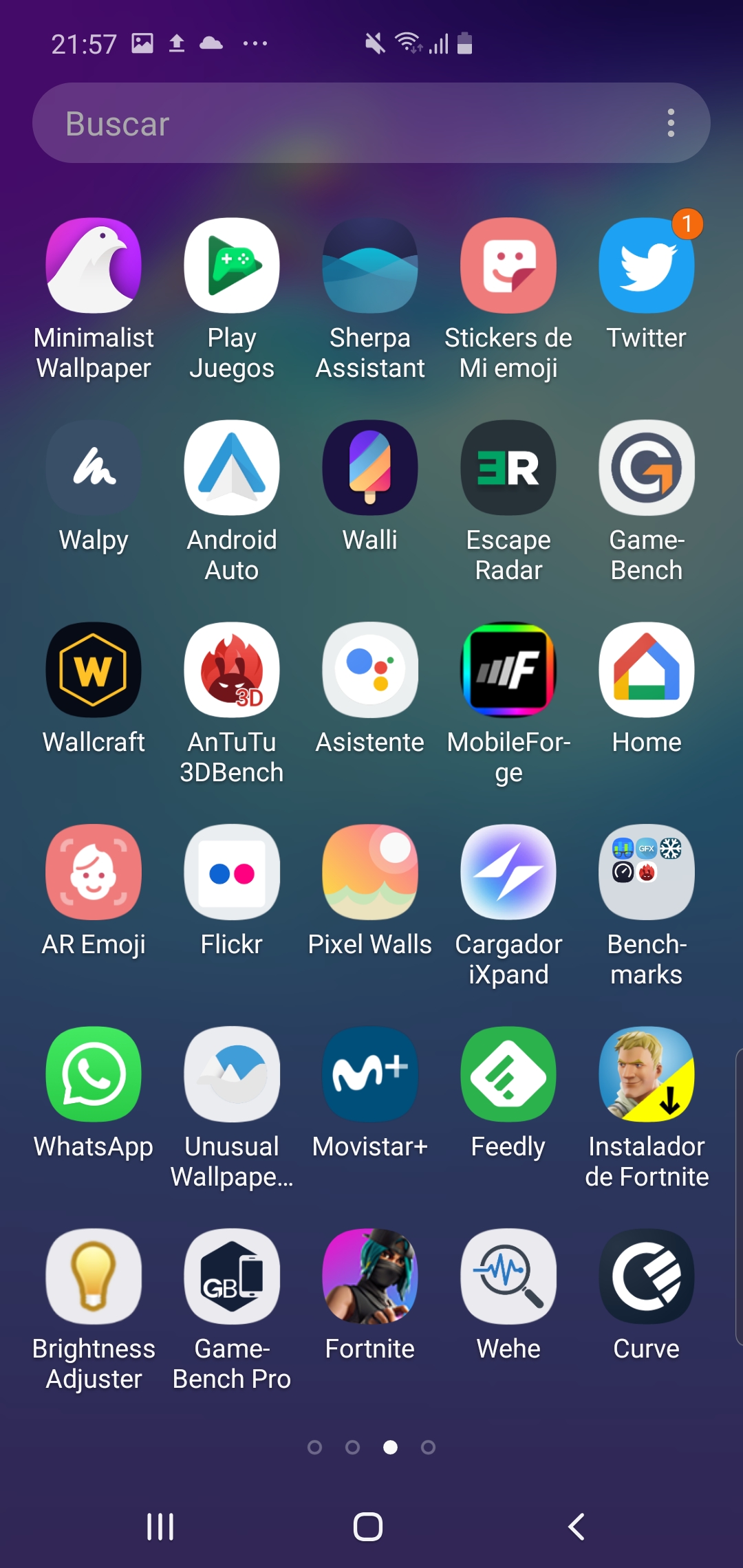
Task: Open the three-dot menu in search bar
Action: (671, 123)
